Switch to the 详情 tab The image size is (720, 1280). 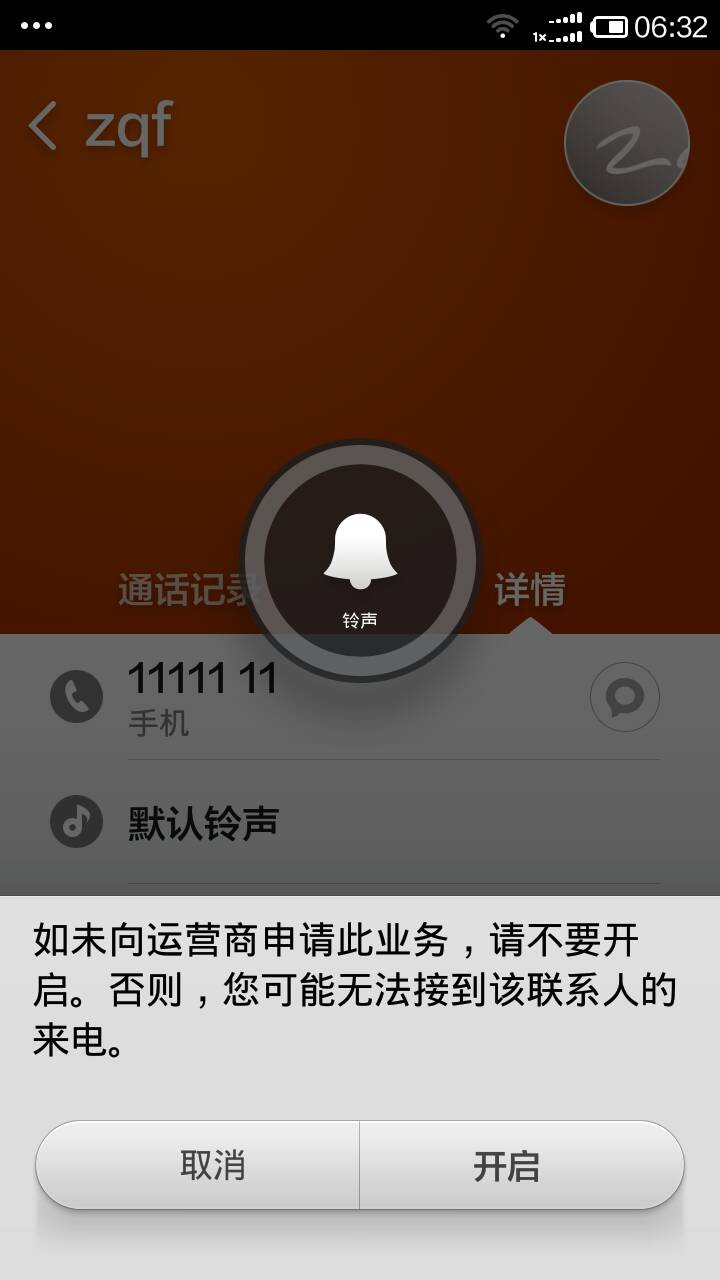[x=529, y=590]
